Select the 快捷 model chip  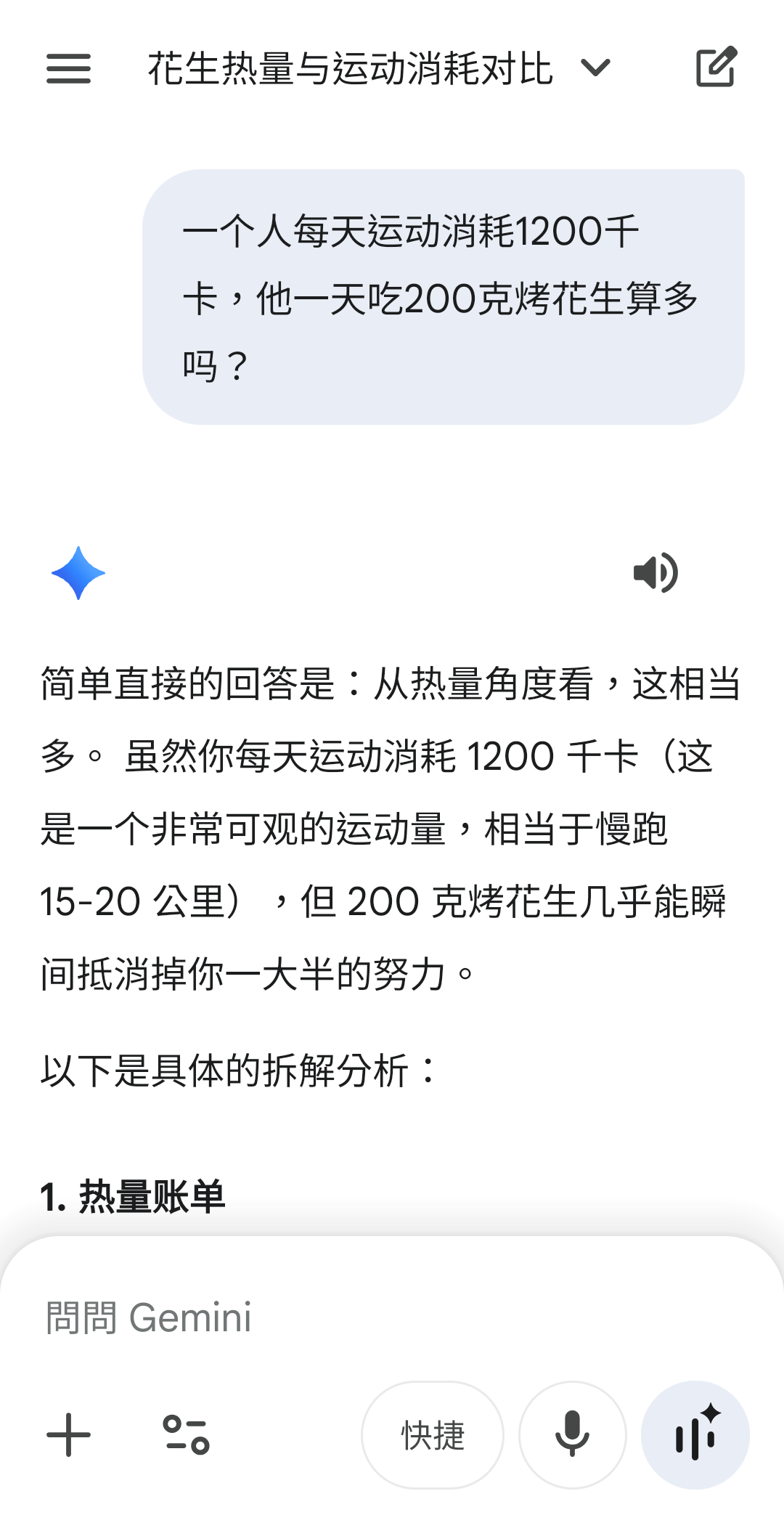tap(433, 1434)
